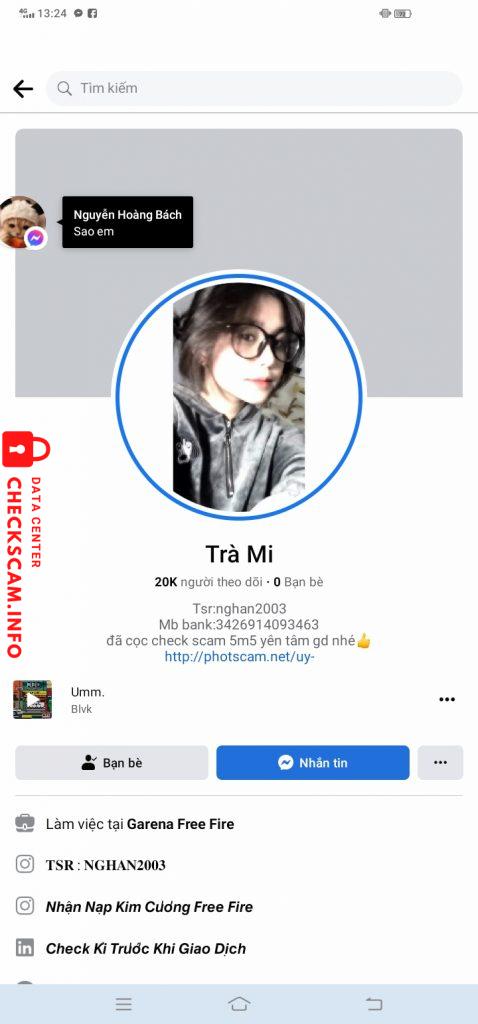The height and width of the screenshot is (1024, 478).
Task: Open Nhận Nạp Kim Cương Free Fire entry
Action: pyautogui.click(x=149, y=906)
